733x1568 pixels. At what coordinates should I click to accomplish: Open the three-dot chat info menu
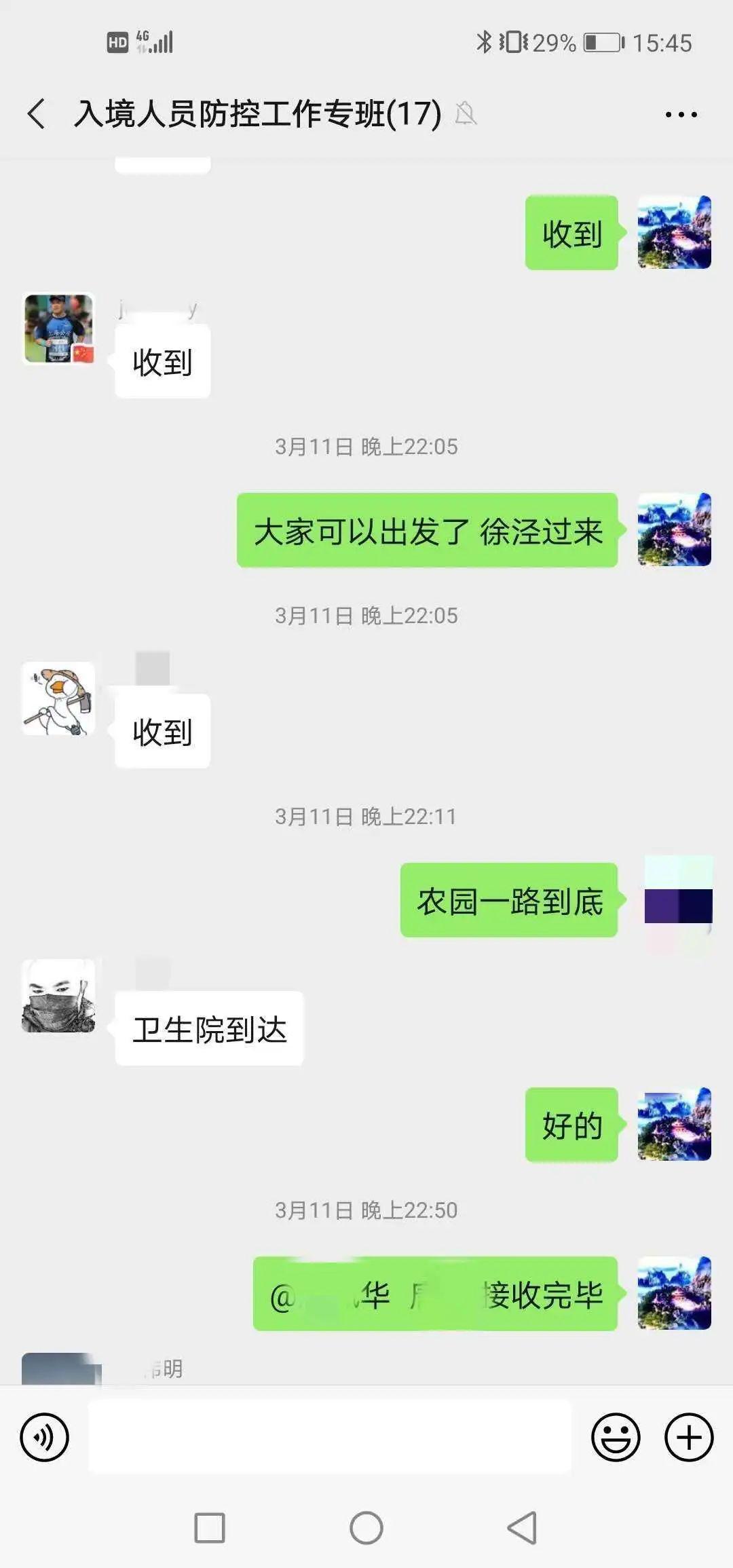(681, 114)
